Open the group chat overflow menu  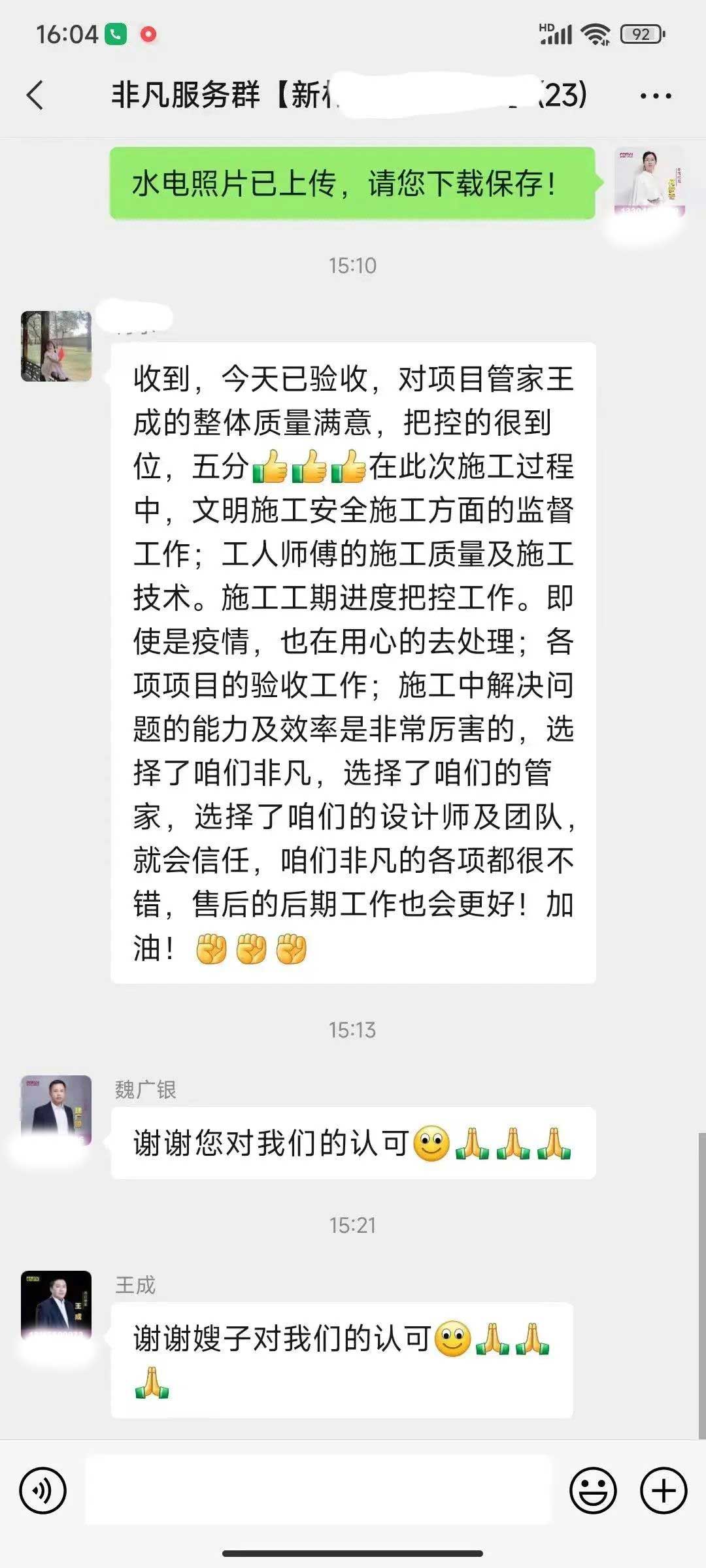point(655,96)
